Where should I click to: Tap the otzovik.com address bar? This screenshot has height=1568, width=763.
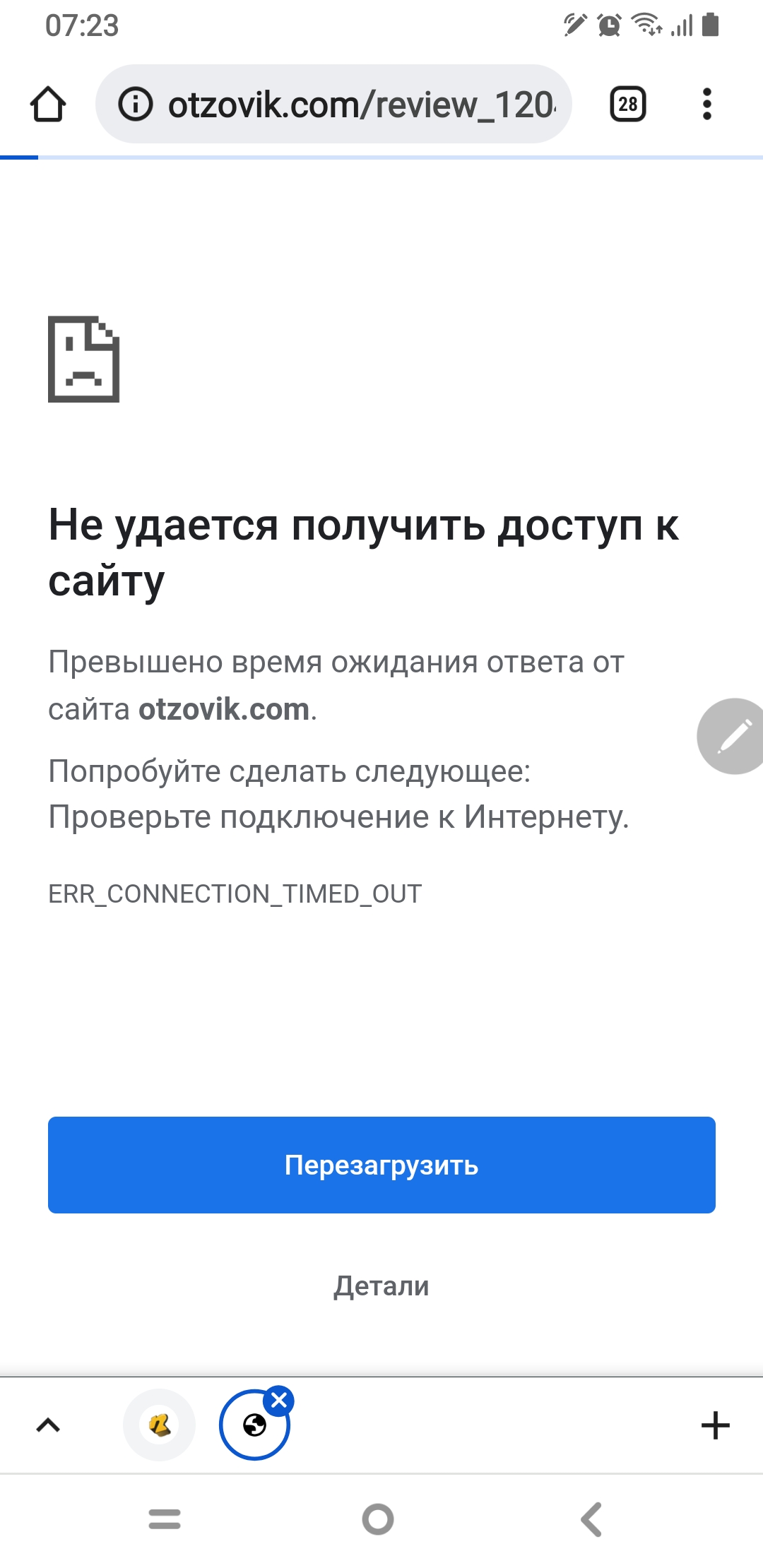coord(360,105)
